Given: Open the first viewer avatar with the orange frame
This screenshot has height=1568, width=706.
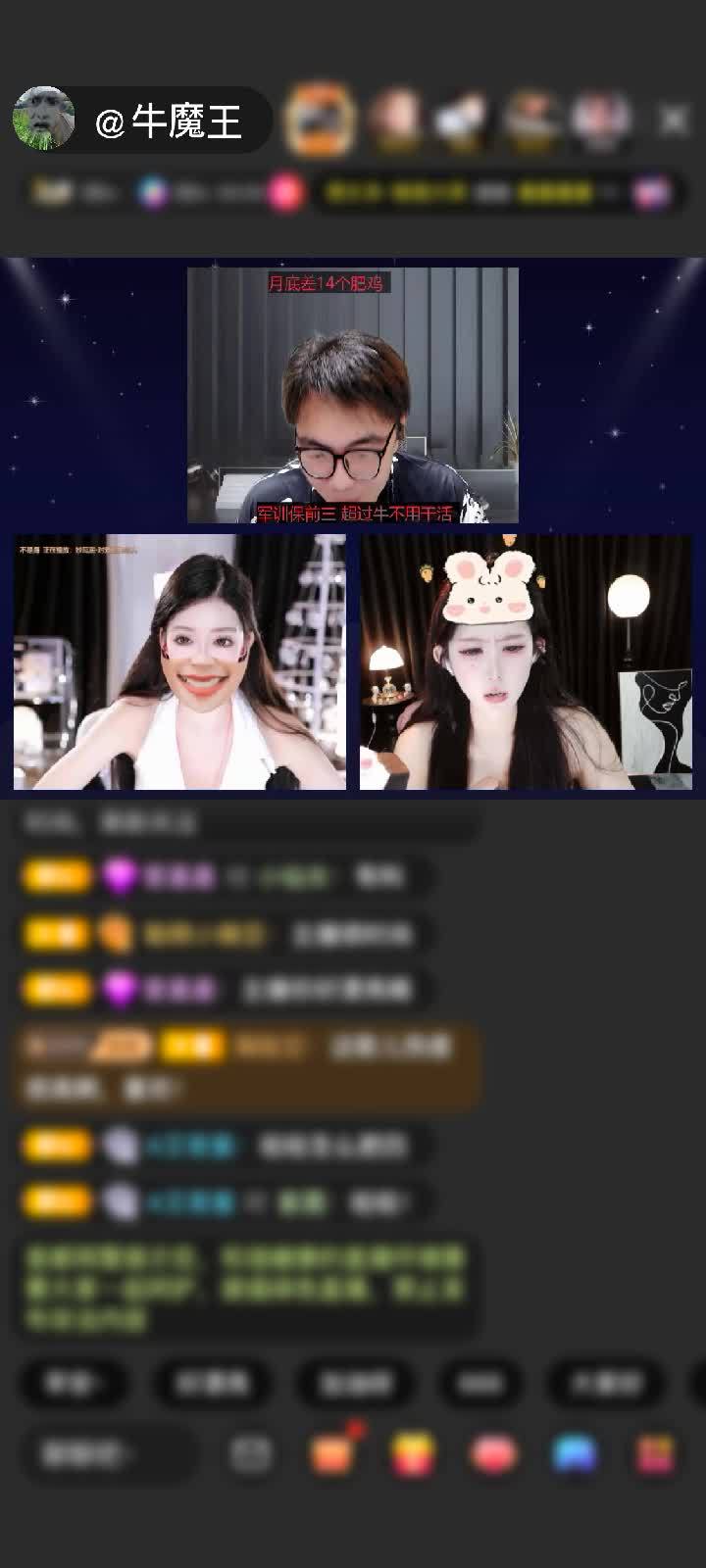Looking at the screenshot, I should [320, 120].
